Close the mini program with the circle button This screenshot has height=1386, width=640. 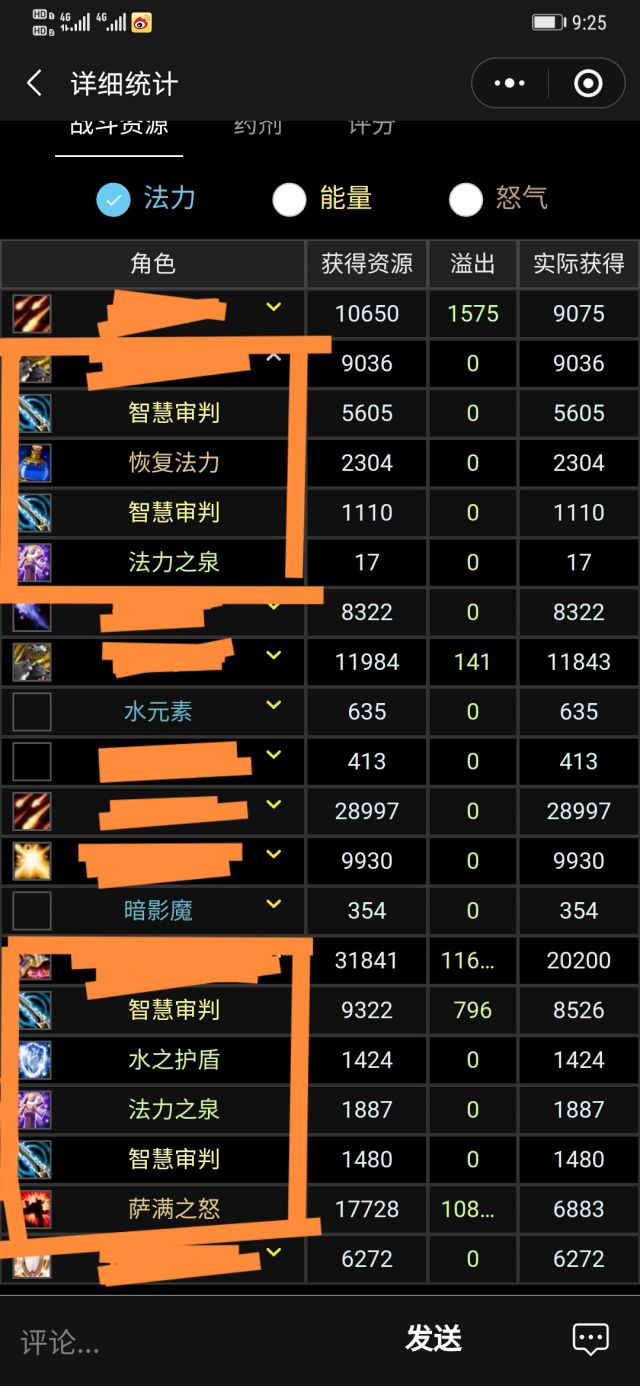click(588, 83)
